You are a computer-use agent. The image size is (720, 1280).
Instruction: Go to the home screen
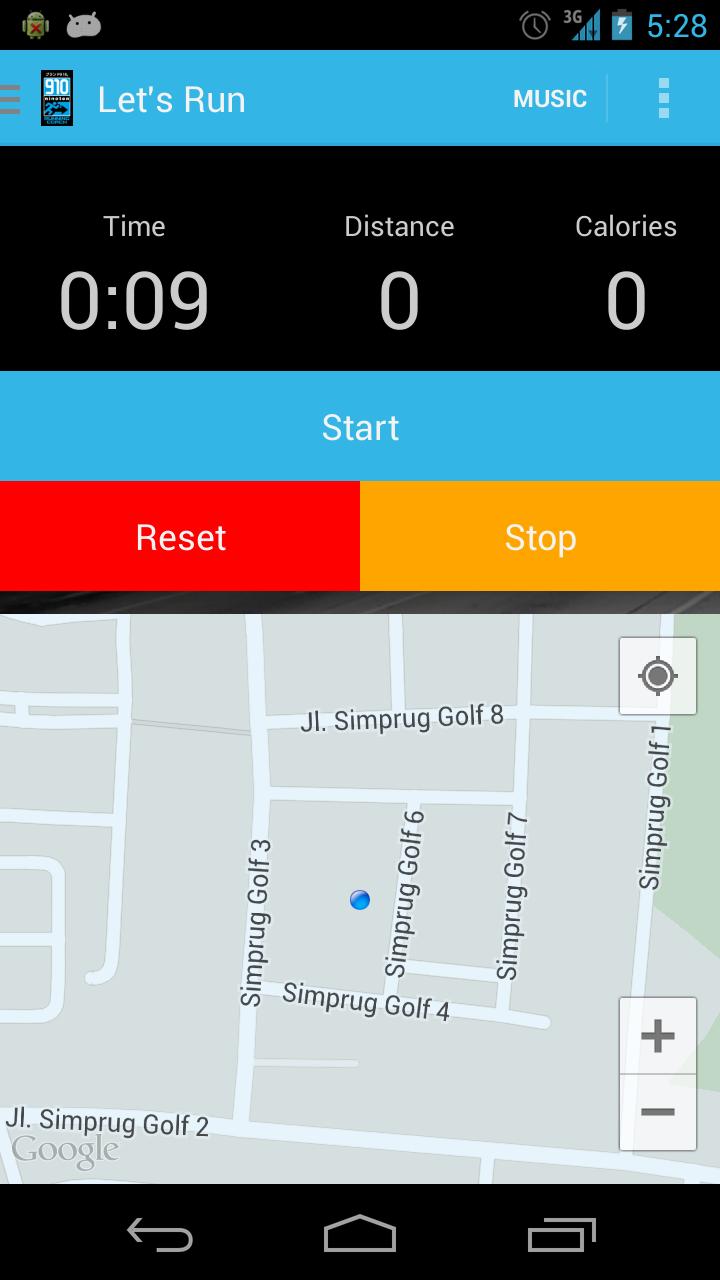click(360, 1234)
